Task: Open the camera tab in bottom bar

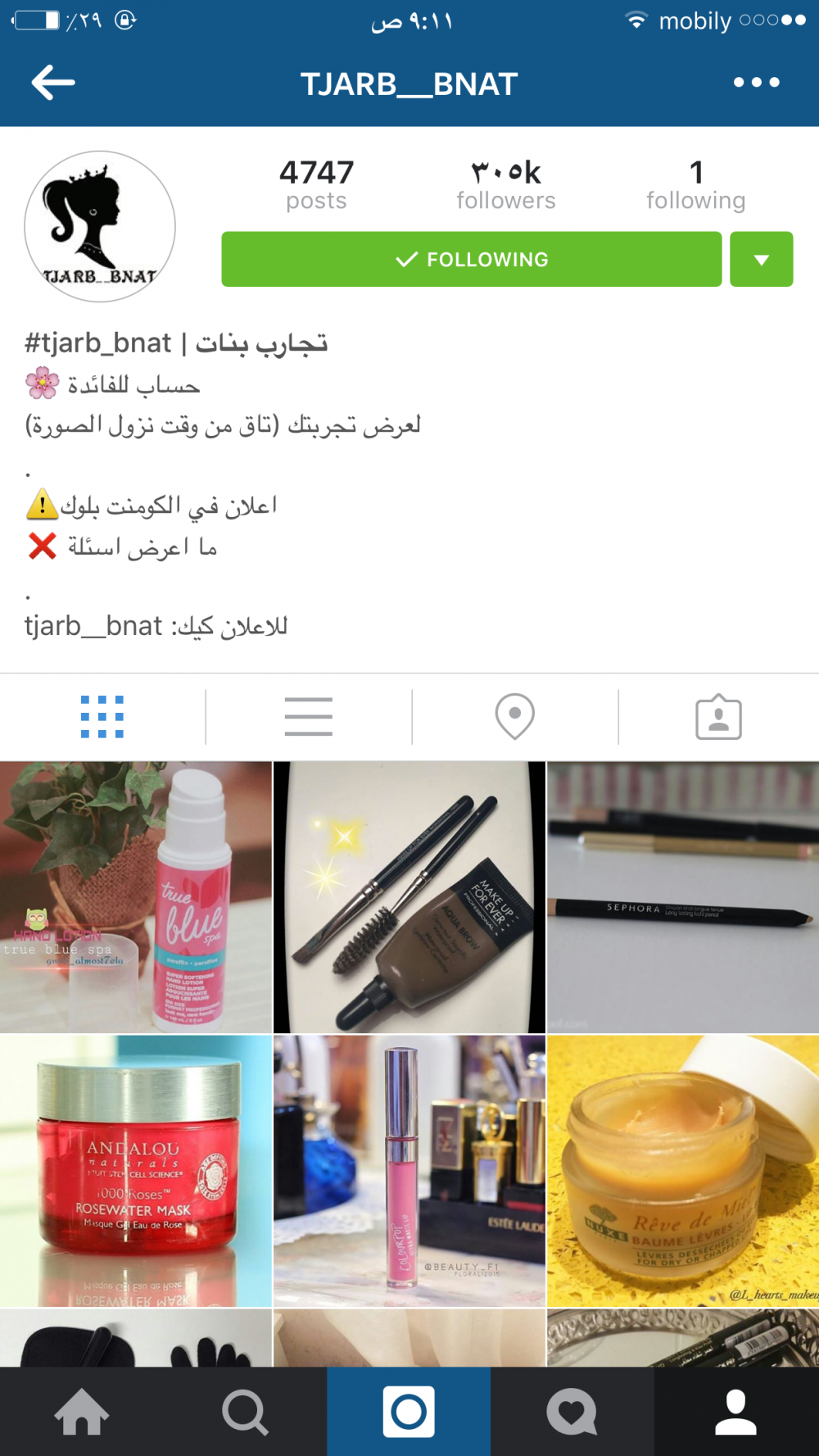Action: [409, 1412]
